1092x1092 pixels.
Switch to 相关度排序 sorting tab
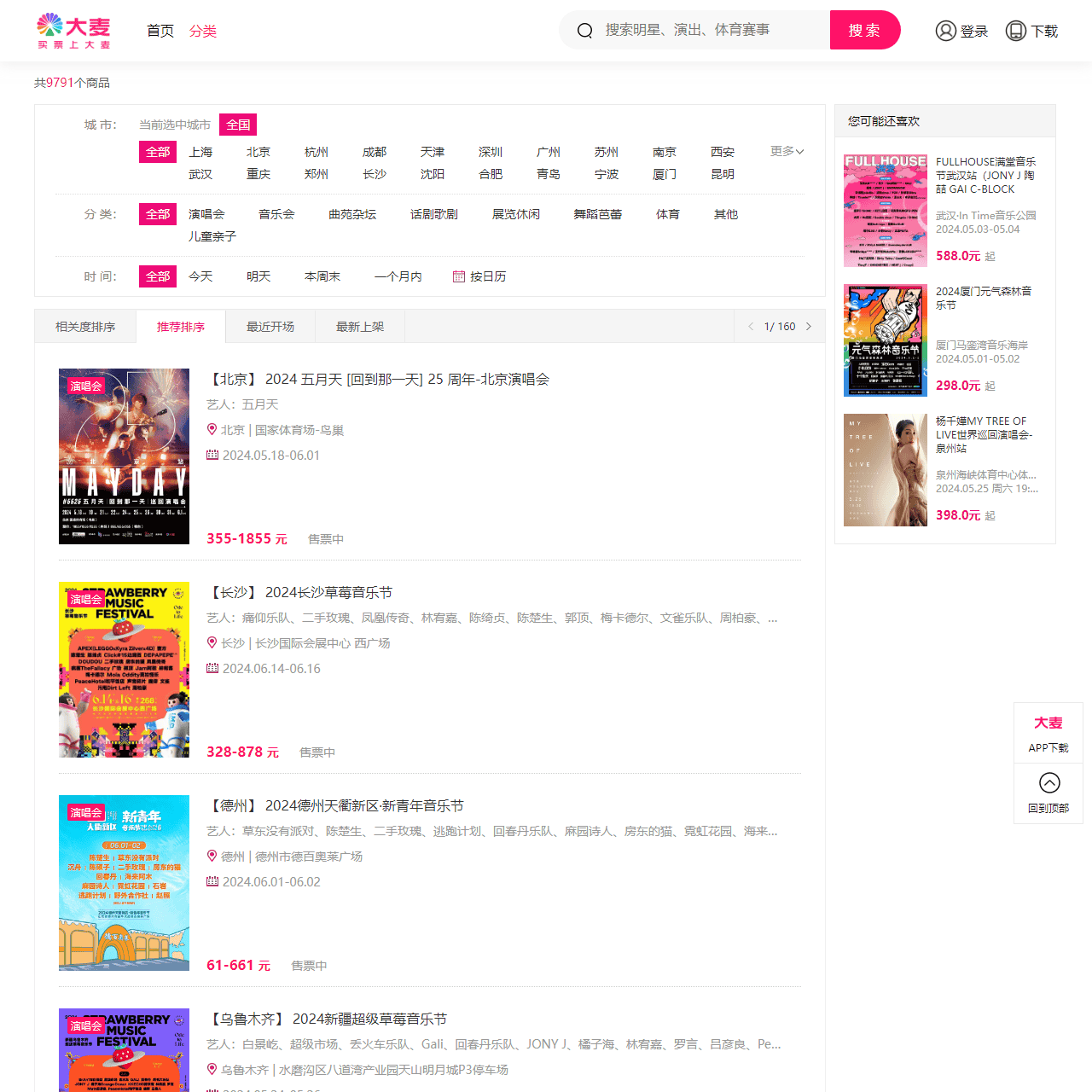tap(85, 327)
